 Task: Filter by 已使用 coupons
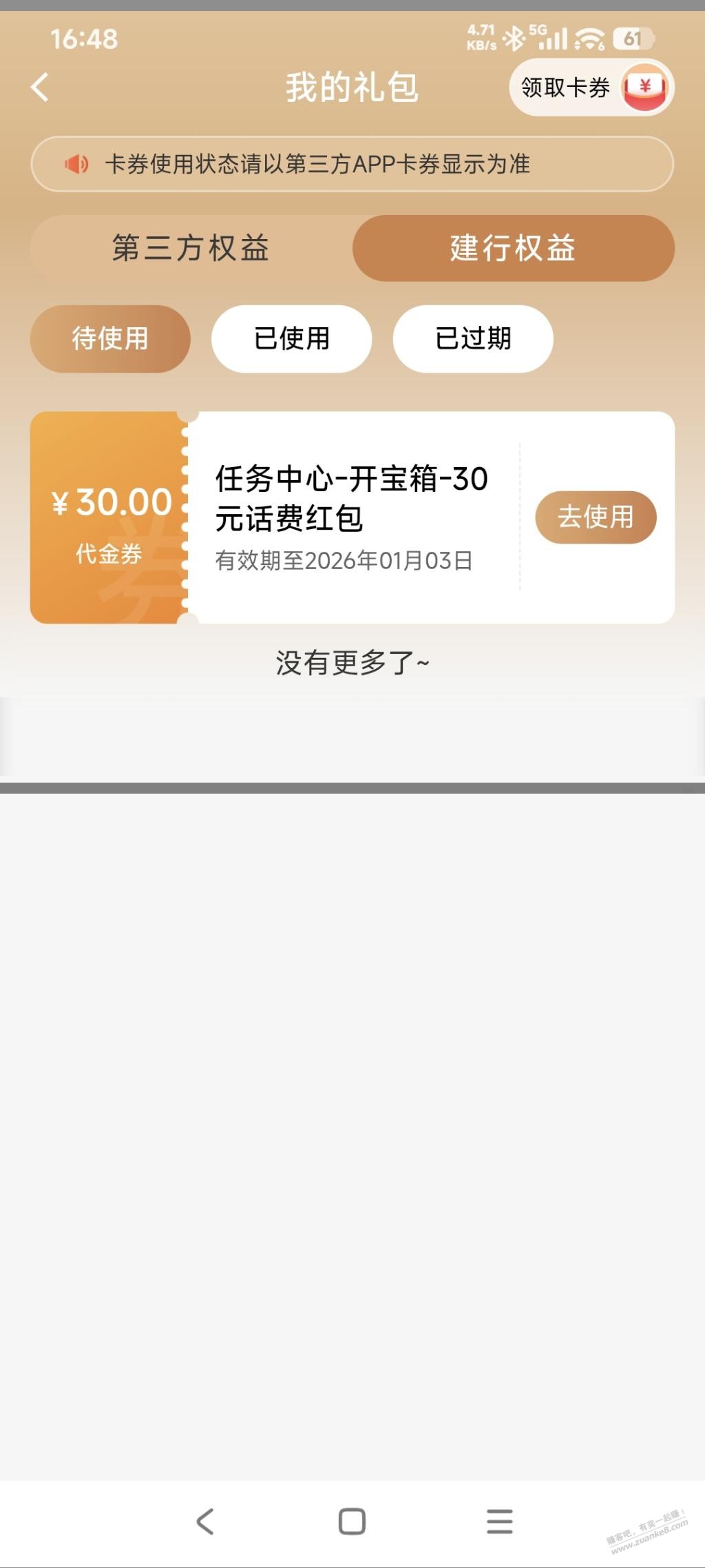(x=291, y=339)
